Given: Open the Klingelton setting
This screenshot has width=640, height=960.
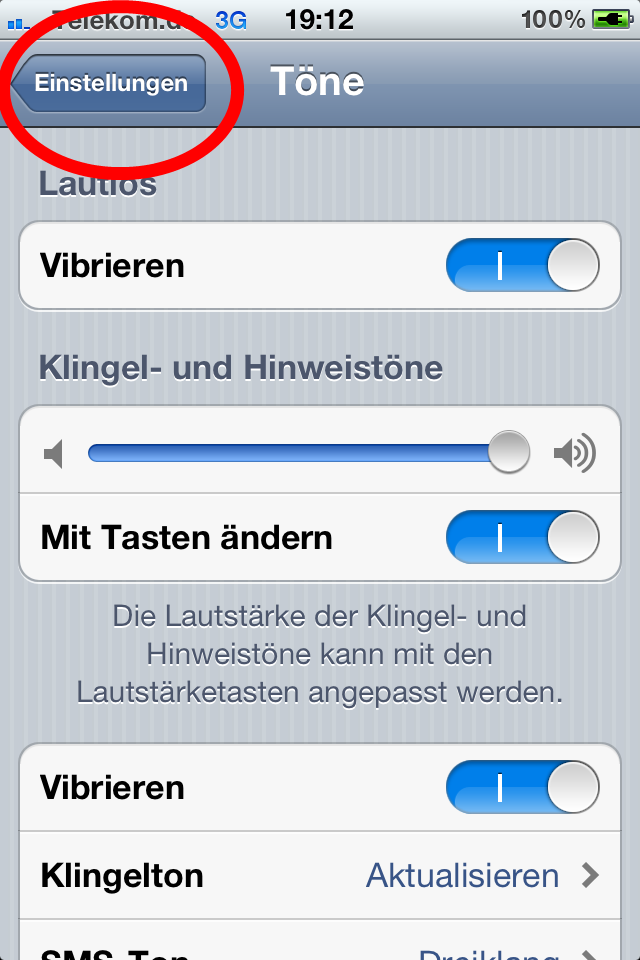Looking at the screenshot, I should pos(320,876).
